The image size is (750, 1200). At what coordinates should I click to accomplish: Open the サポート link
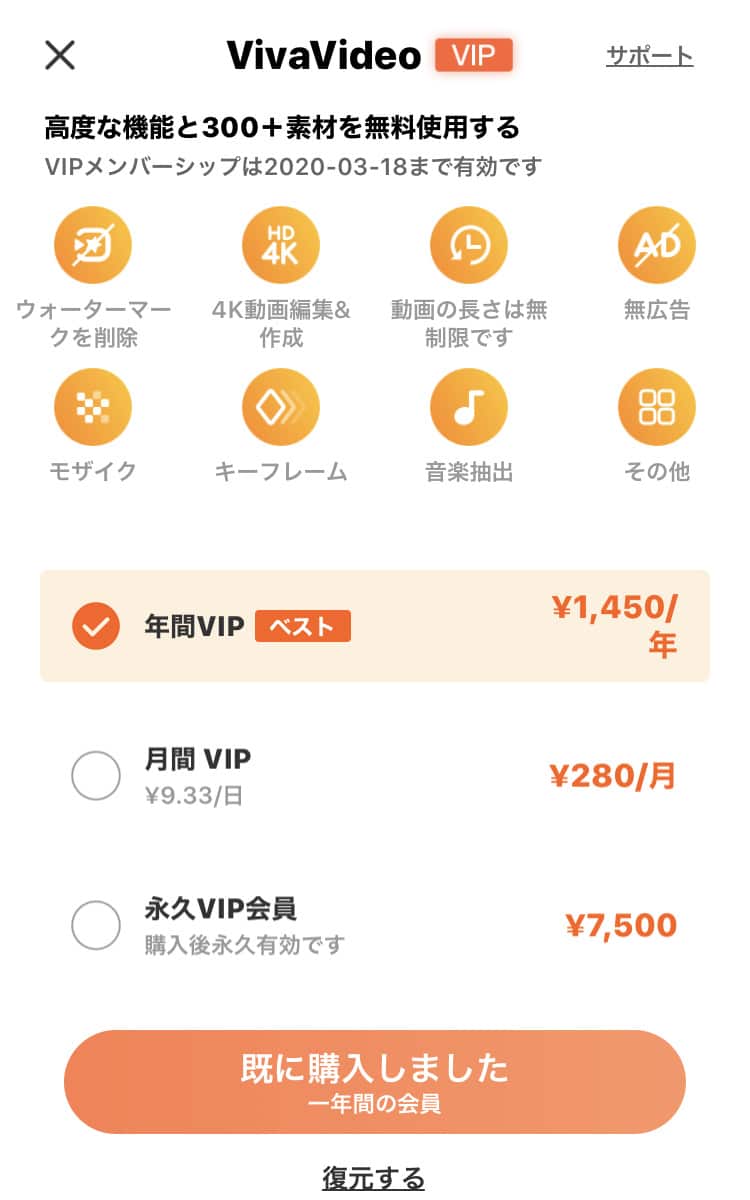(x=649, y=56)
